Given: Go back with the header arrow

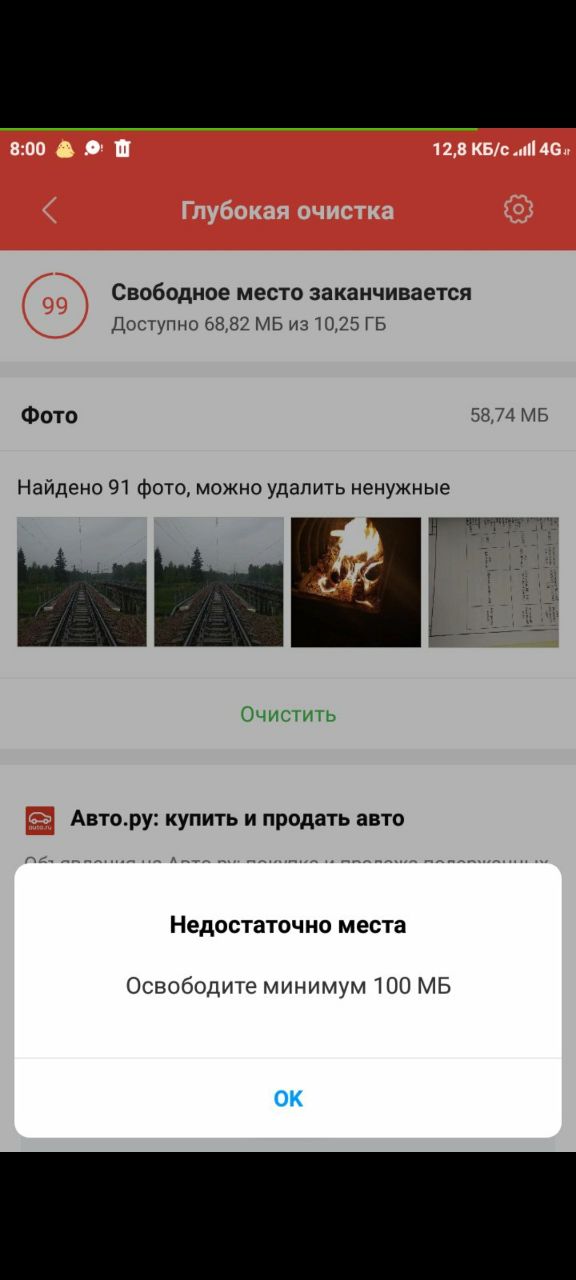Looking at the screenshot, I should pyautogui.click(x=50, y=210).
